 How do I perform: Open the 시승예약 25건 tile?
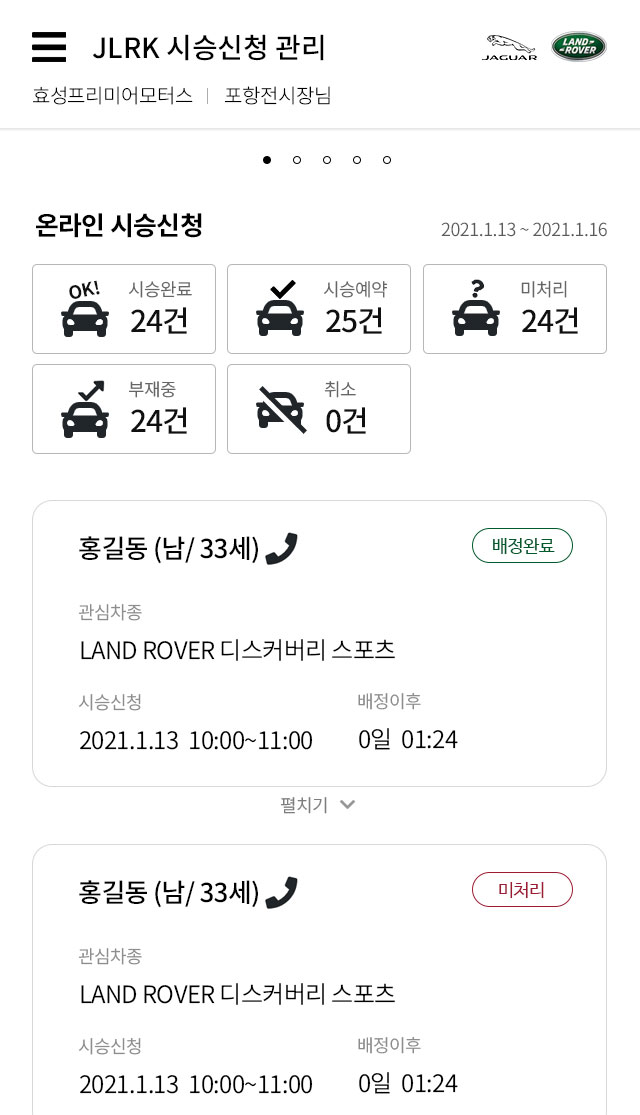click(319, 309)
